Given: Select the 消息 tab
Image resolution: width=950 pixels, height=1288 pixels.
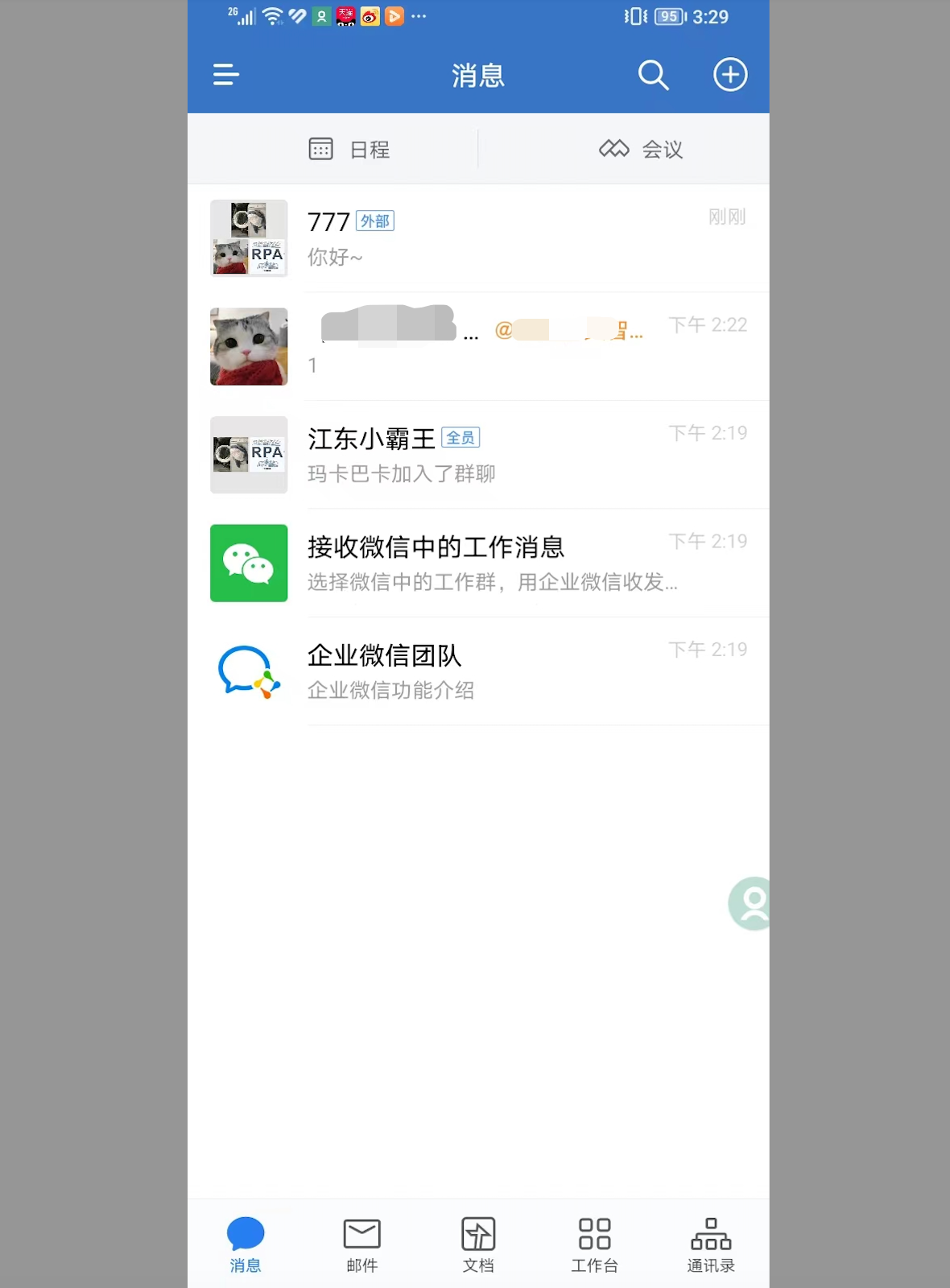Looking at the screenshot, I should pos(246,1244).
